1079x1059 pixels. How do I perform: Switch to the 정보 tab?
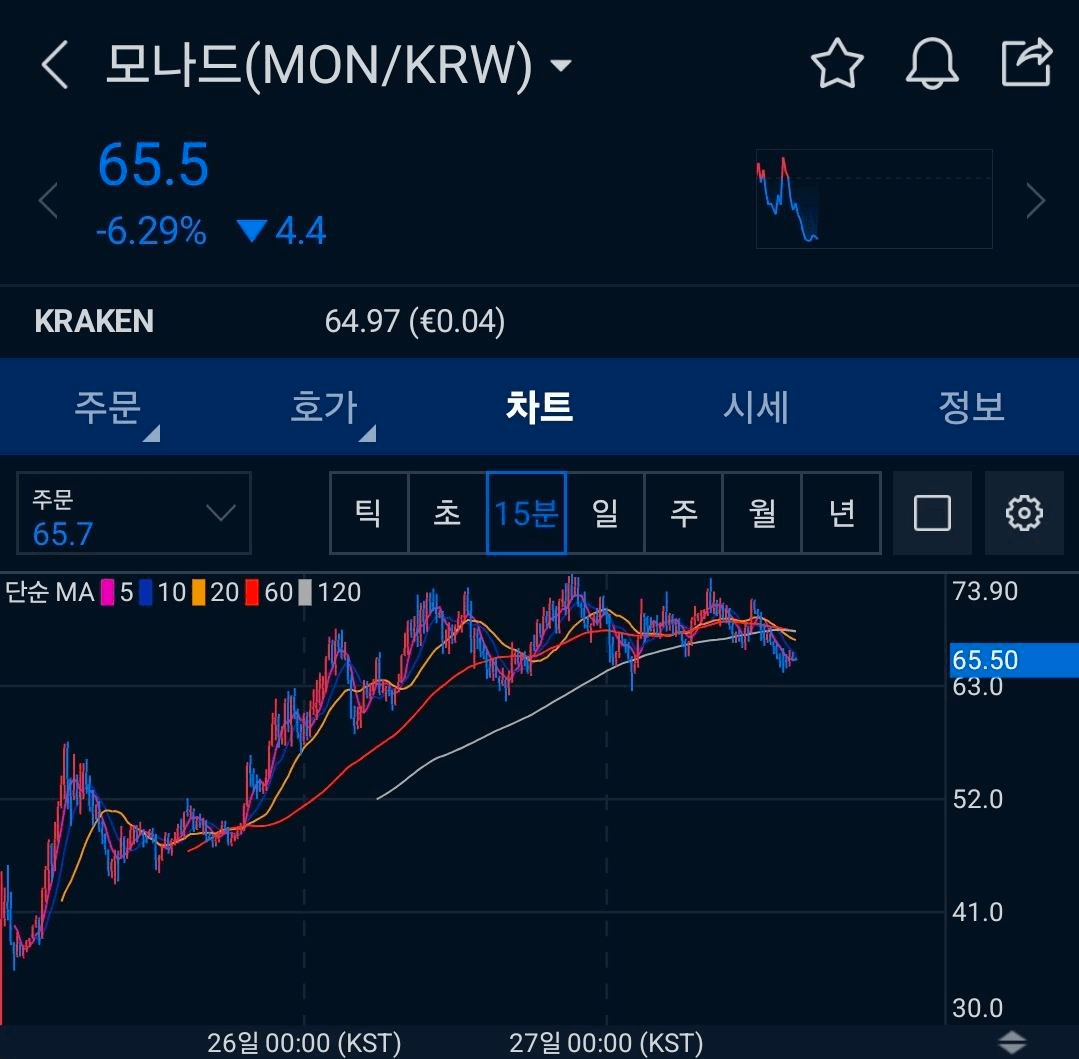click(970, 407)
